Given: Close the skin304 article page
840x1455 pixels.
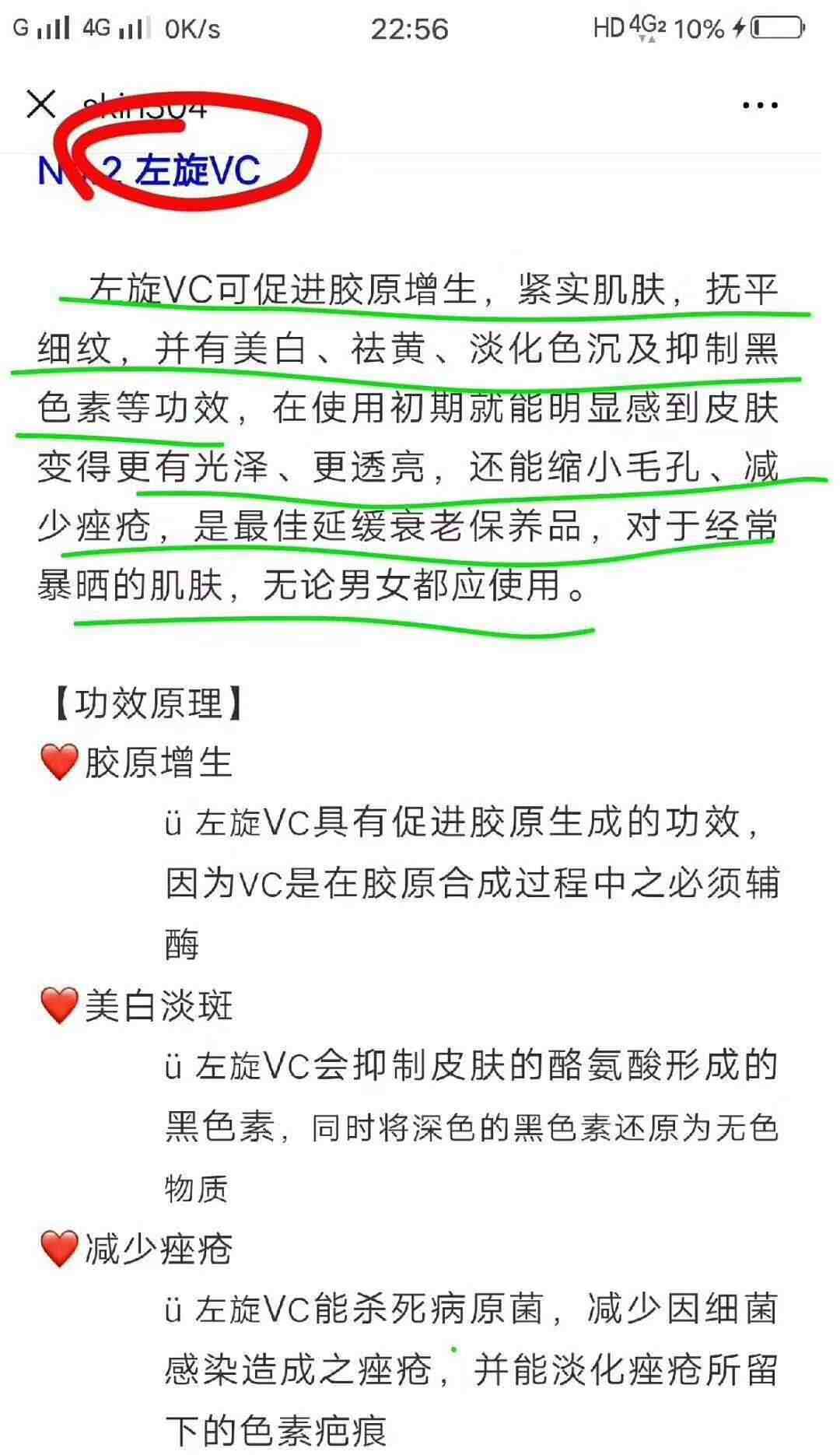Looking at the screenshot, I should click(x=41, y=104).
